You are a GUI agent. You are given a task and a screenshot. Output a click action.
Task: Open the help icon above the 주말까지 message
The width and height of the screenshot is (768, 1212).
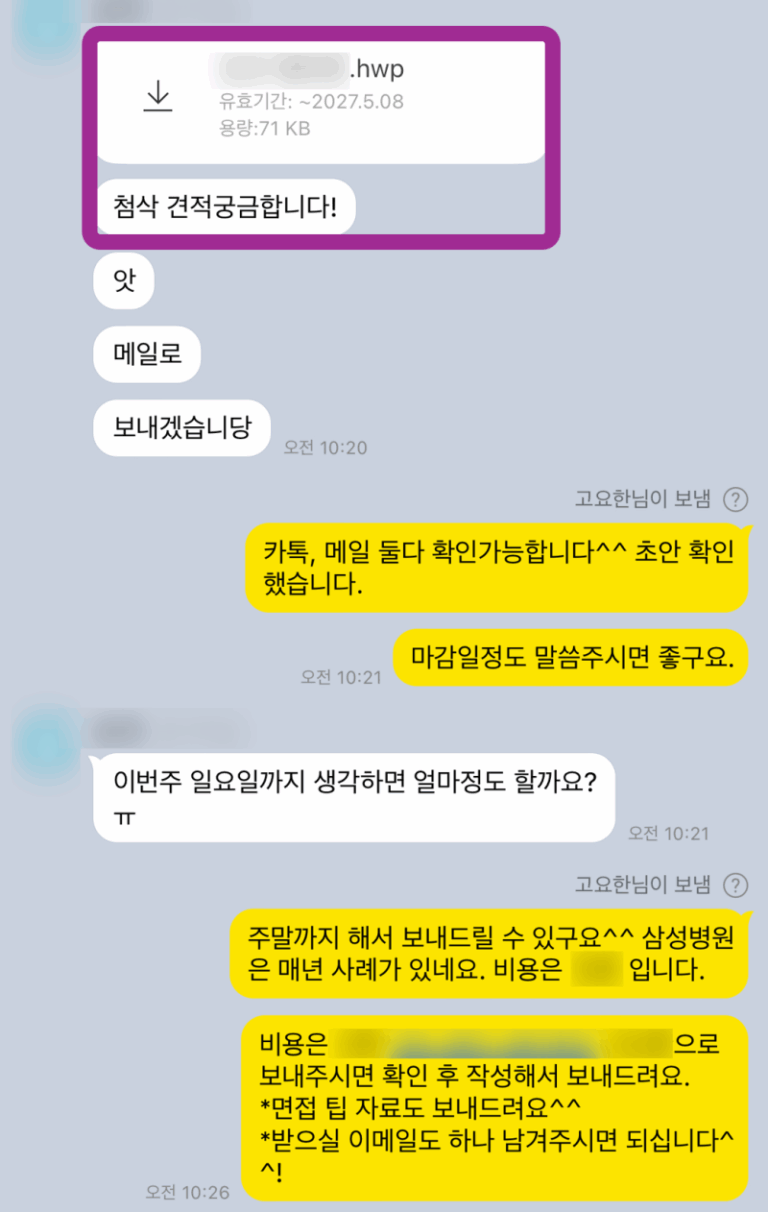point(735,885)
